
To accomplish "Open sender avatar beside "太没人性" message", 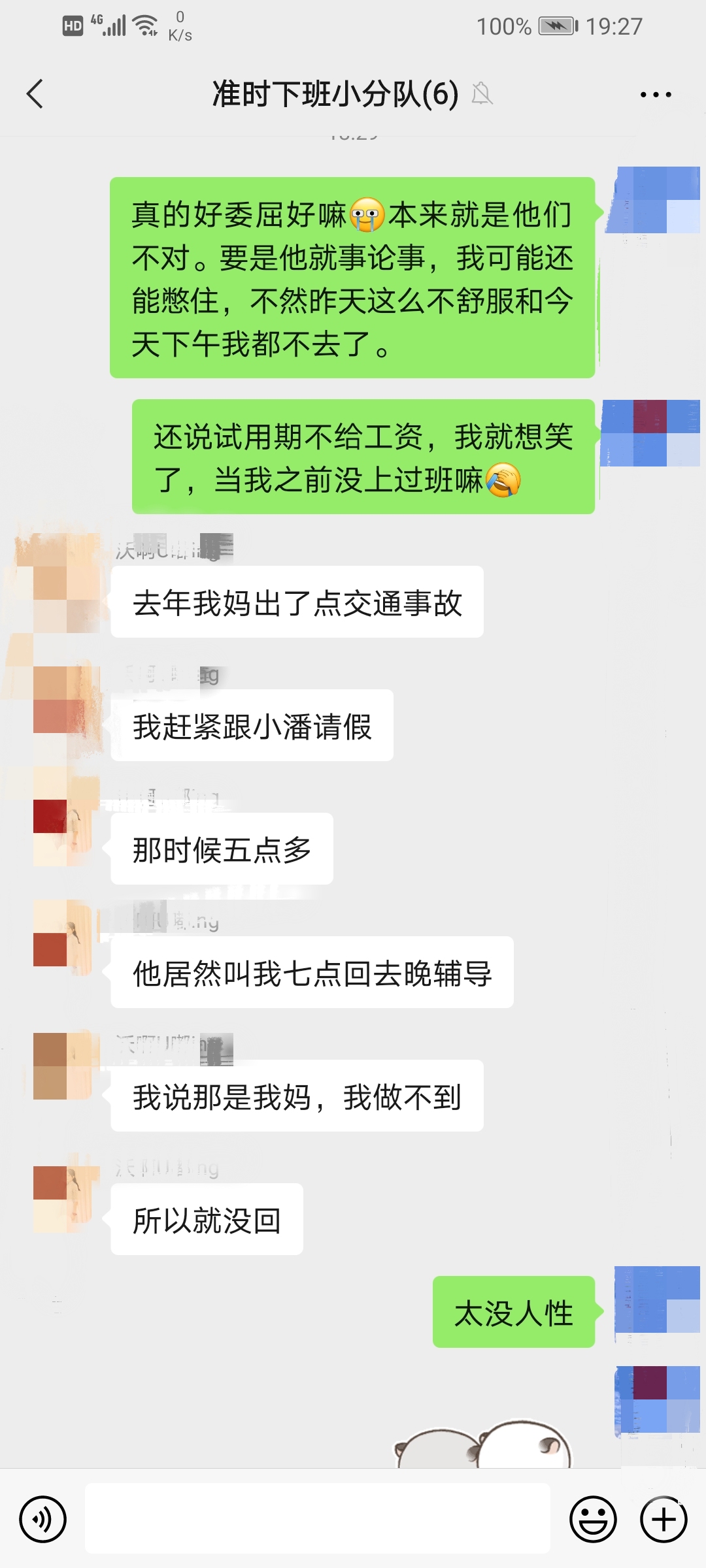I will [x=656, y=1300].
